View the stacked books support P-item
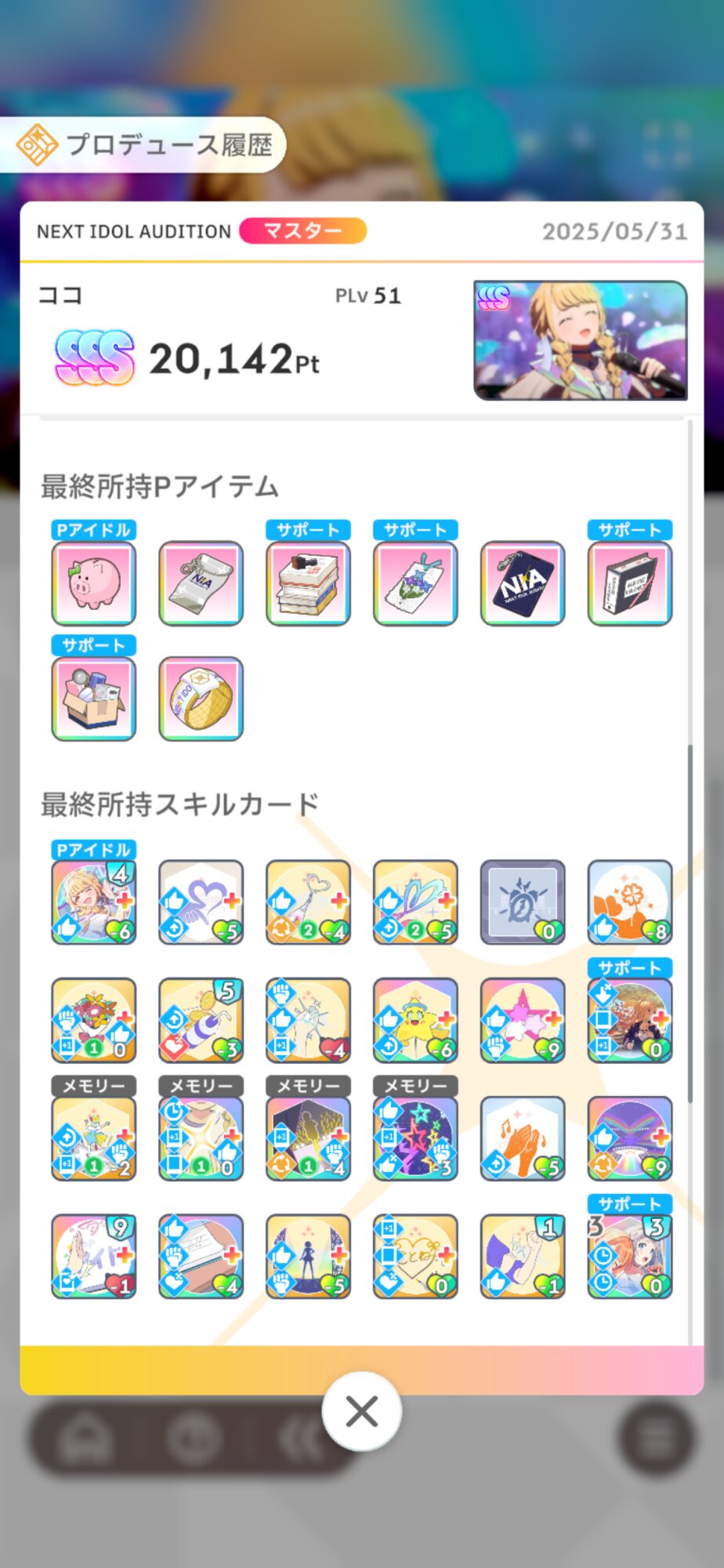The width and height of the screenshot is (724, 1568). point(308,583)
